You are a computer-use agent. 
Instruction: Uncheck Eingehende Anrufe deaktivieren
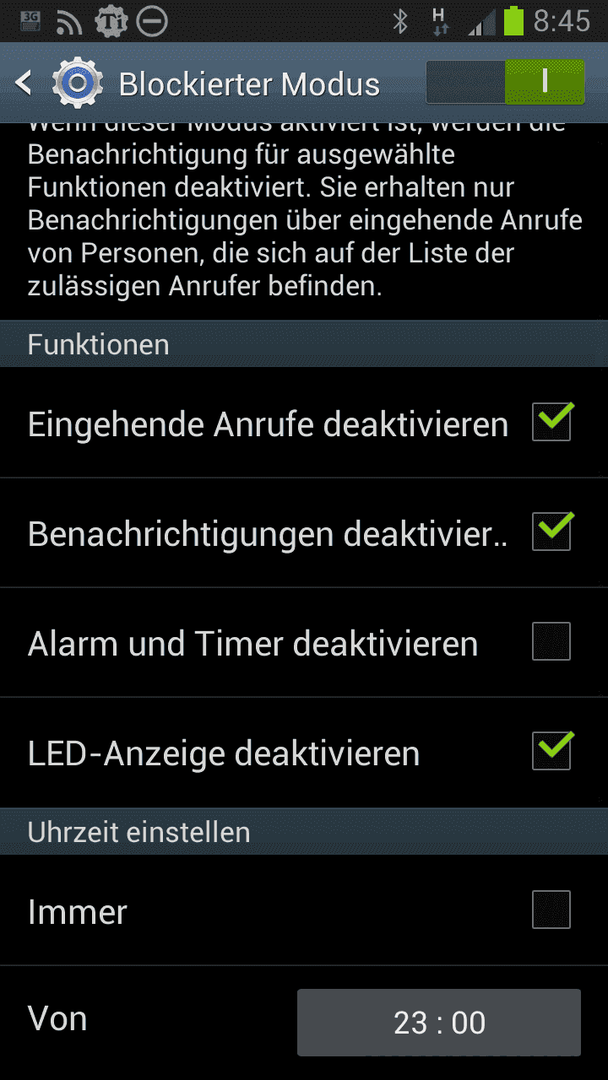coord(552,422)
